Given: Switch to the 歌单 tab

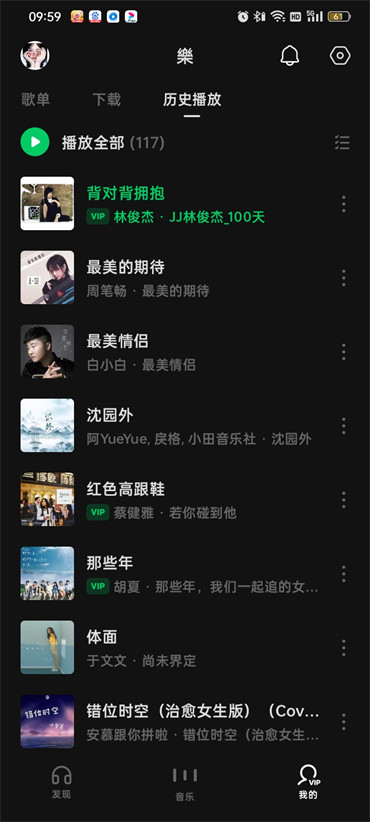Looking at the screenshot, I should tap(36, 100).
